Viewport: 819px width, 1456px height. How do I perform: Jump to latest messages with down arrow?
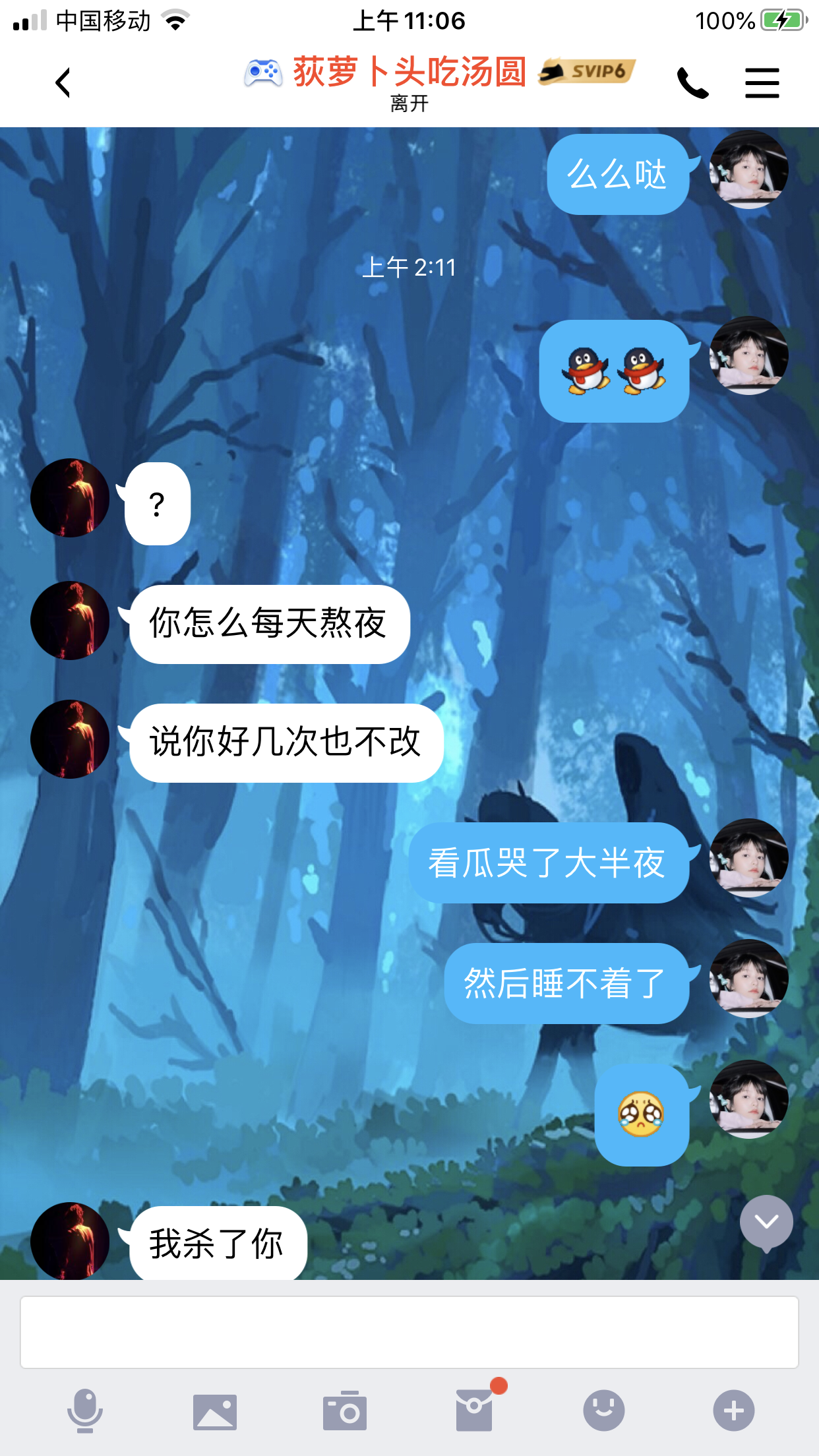pyautogui.click(x=766, y=1222)
